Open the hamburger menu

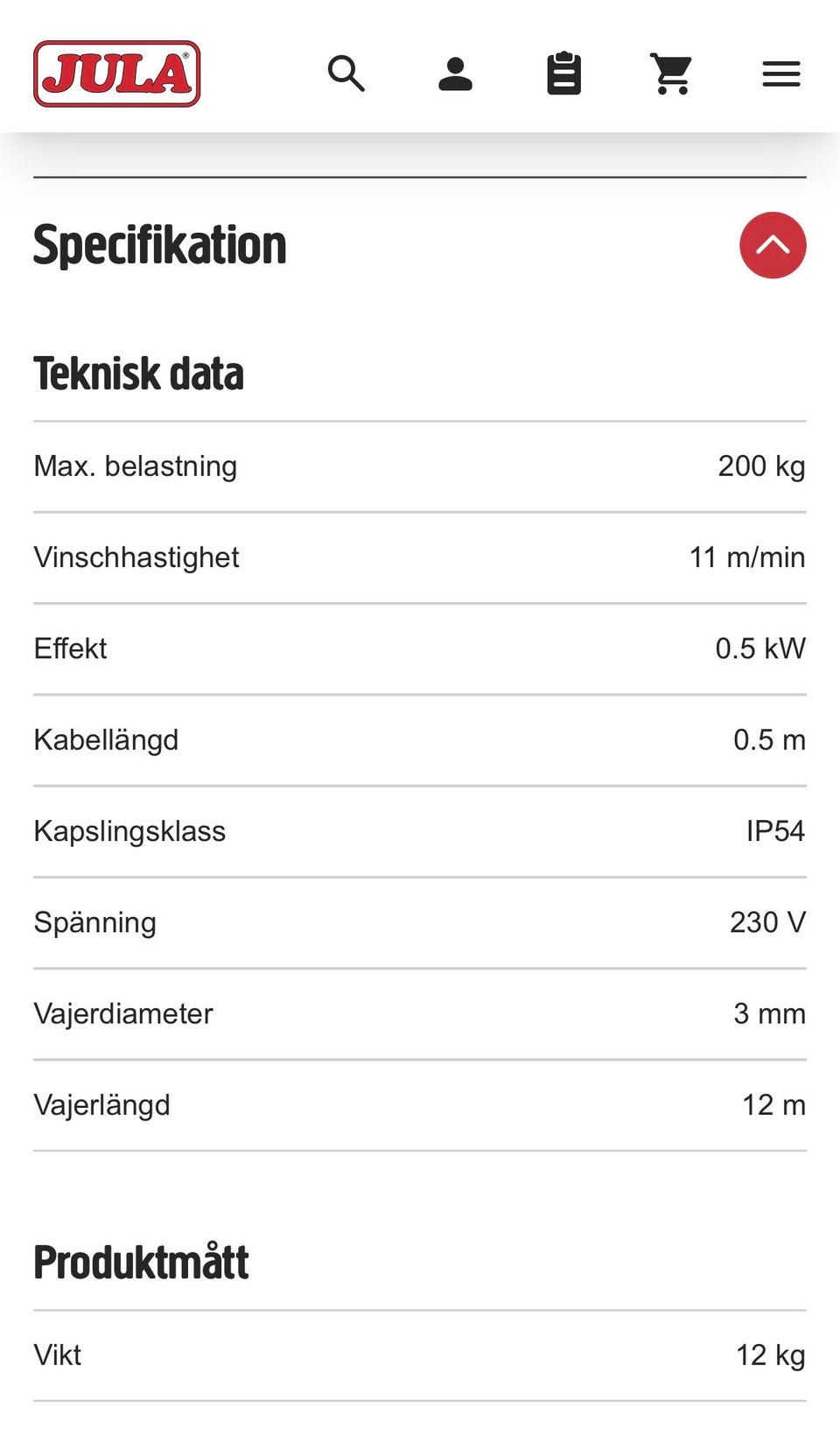point(781,74)
